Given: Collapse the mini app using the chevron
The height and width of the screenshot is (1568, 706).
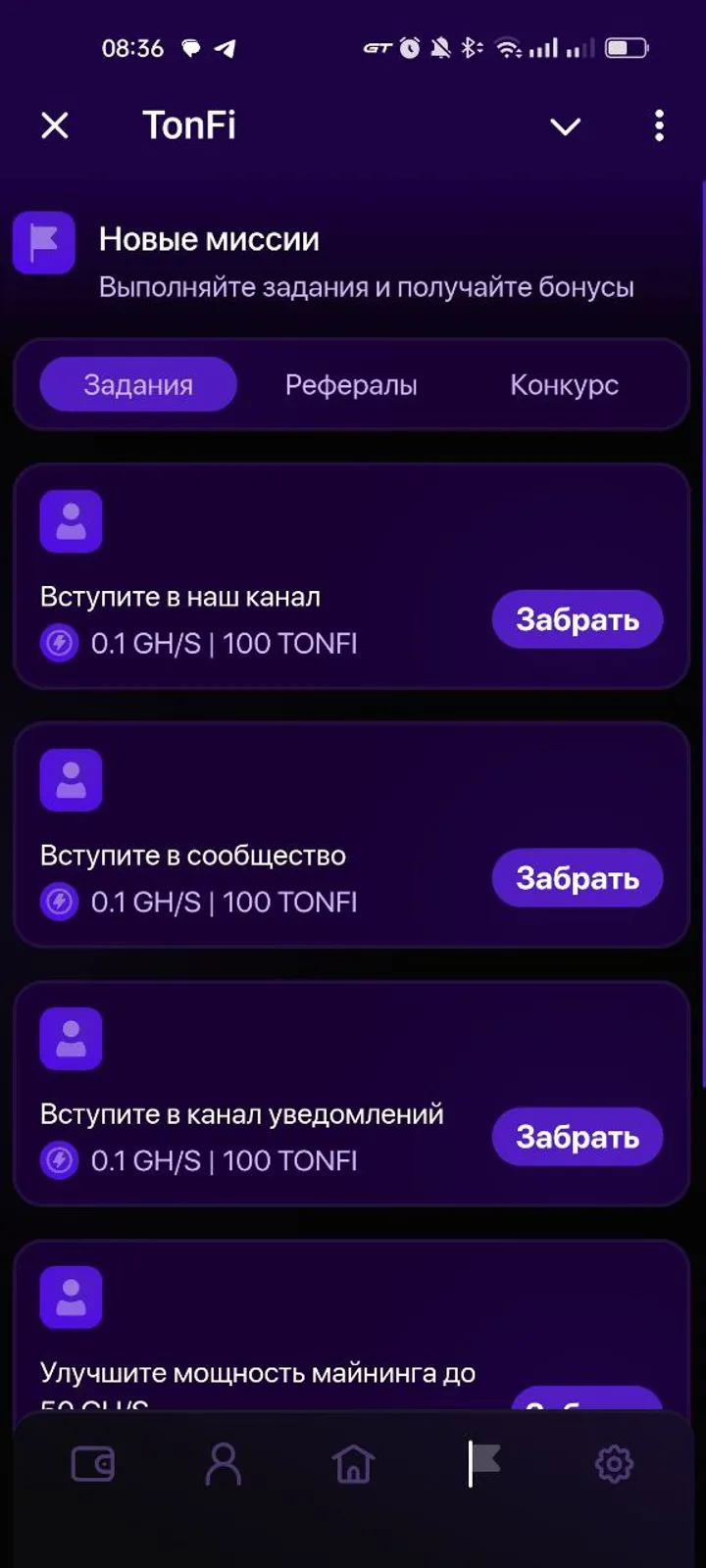Looking at the screenshot, I should [566, 125].
